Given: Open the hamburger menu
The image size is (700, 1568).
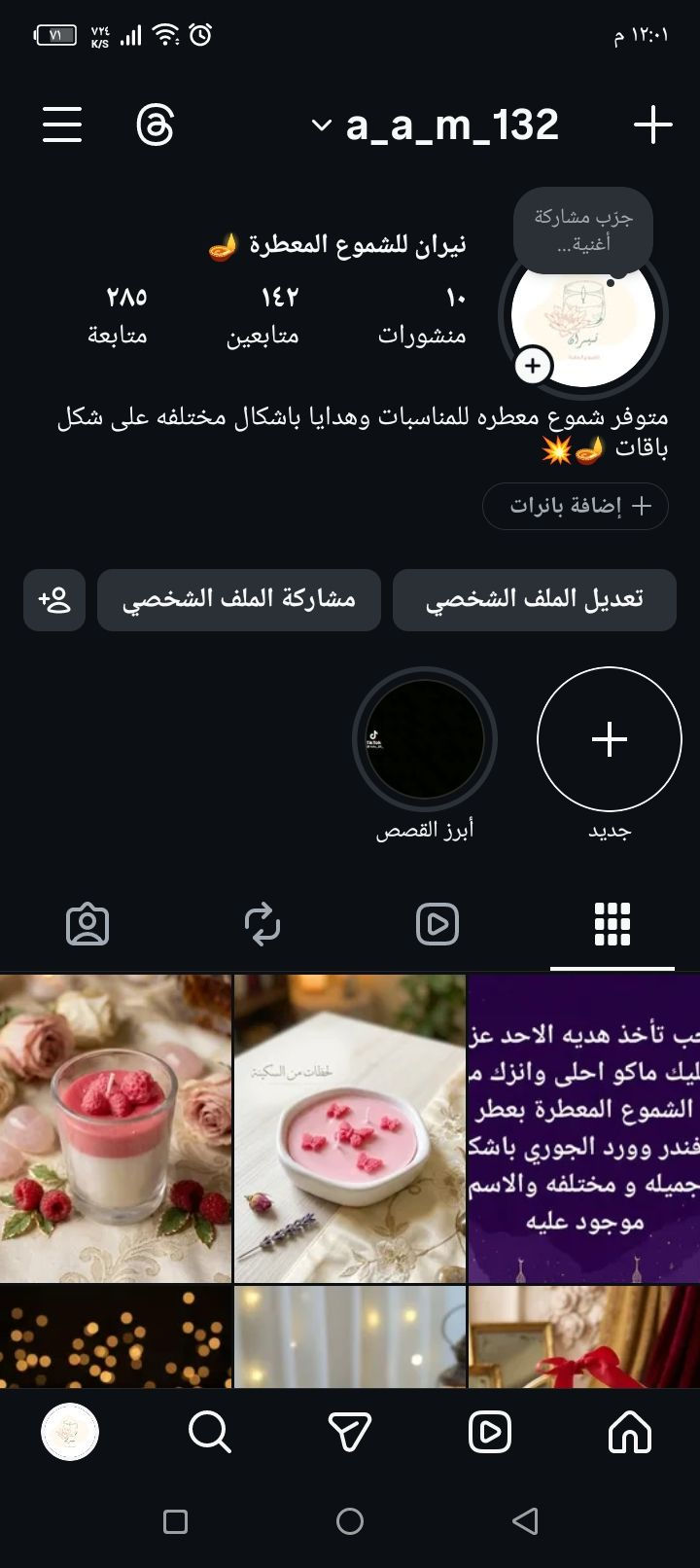Looking at the screenshot, I should click(x=62, y=125).
